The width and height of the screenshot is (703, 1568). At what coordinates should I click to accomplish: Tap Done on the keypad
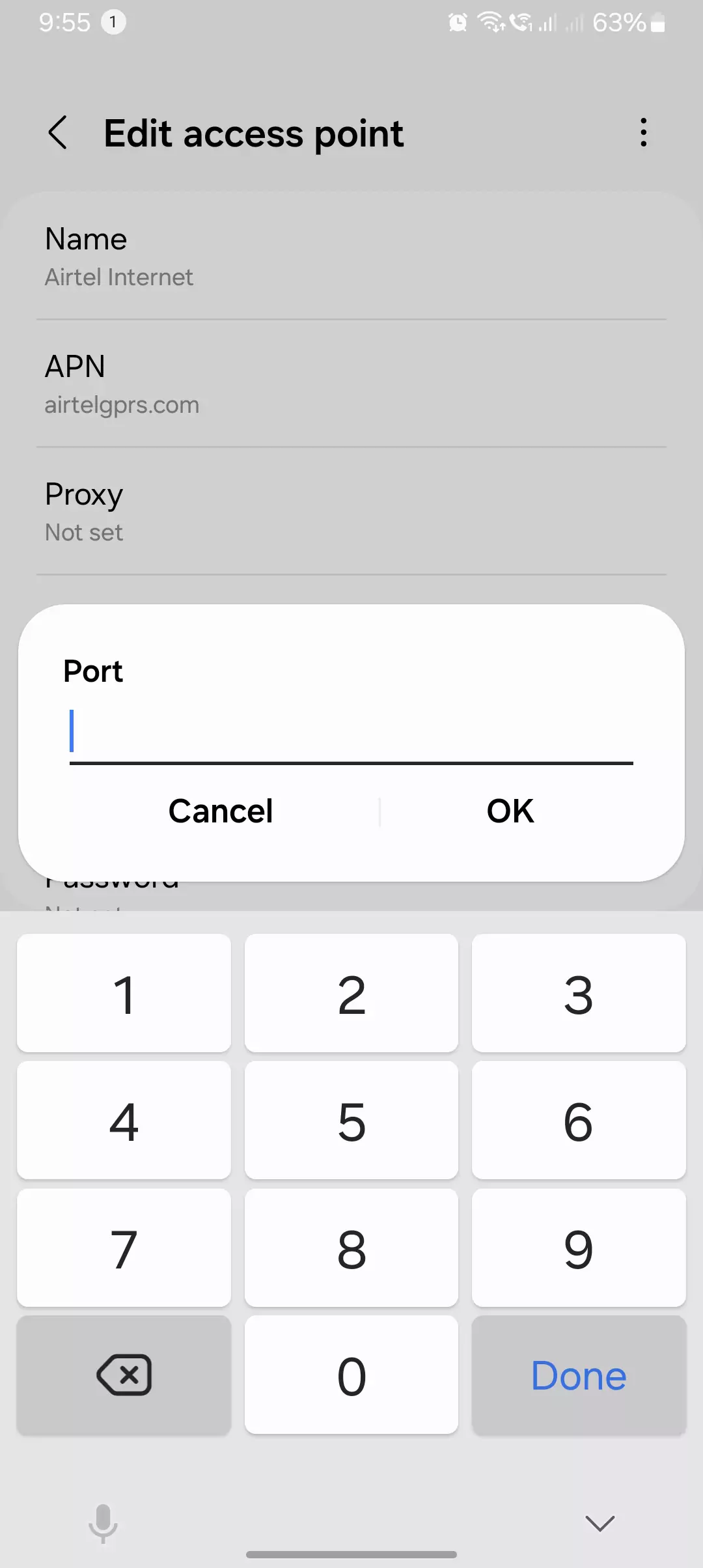pos(578,1375)
